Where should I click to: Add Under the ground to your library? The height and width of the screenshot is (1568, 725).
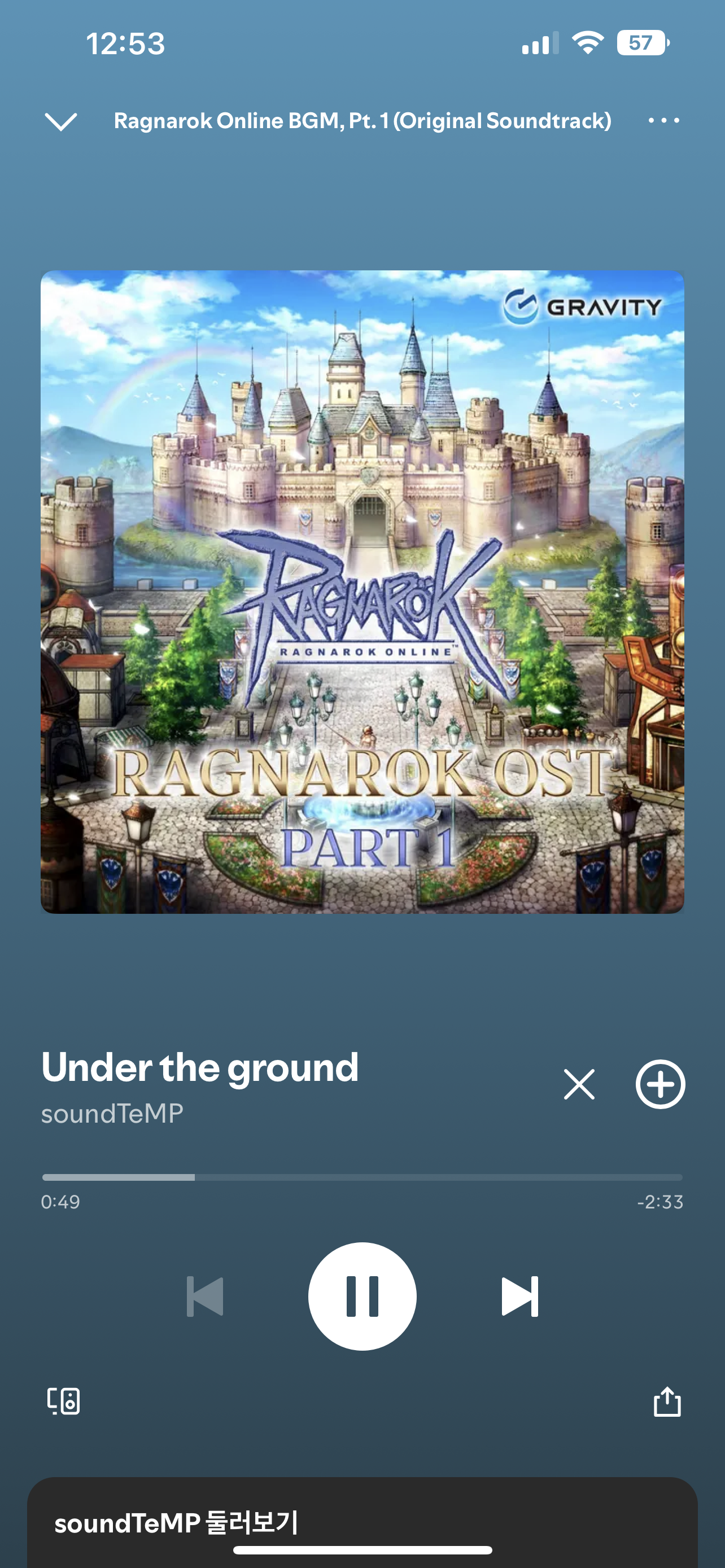661,1084
